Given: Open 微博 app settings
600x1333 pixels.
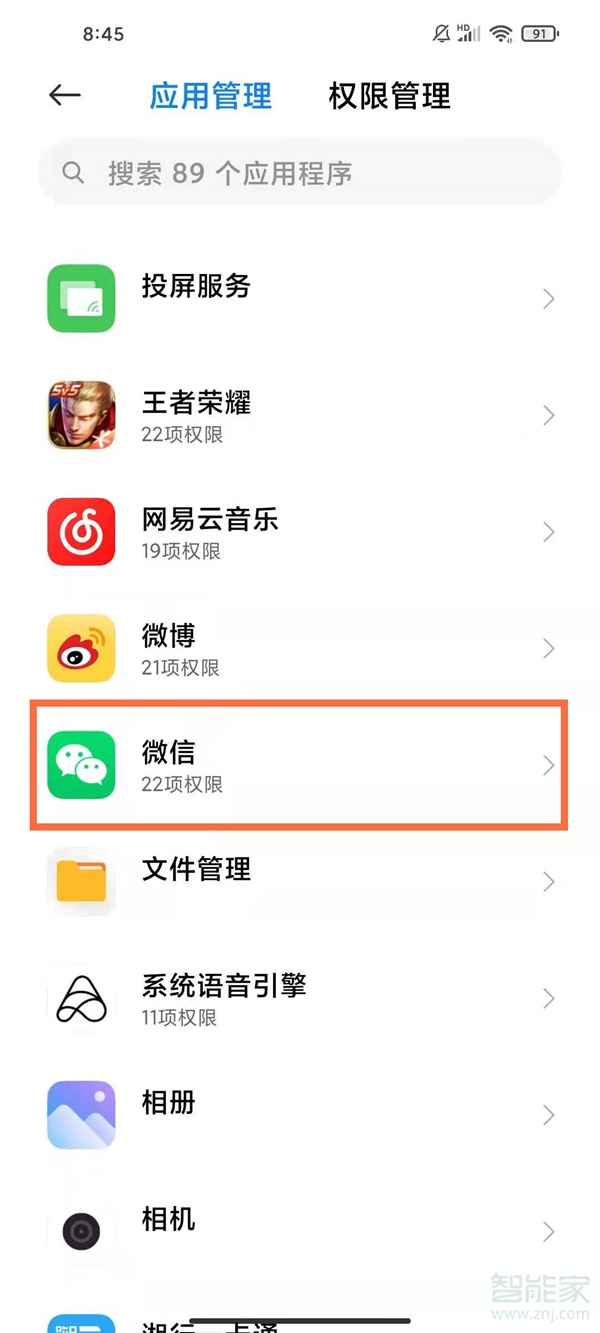Looking at the screenshot, I should [x=300, y=648].
